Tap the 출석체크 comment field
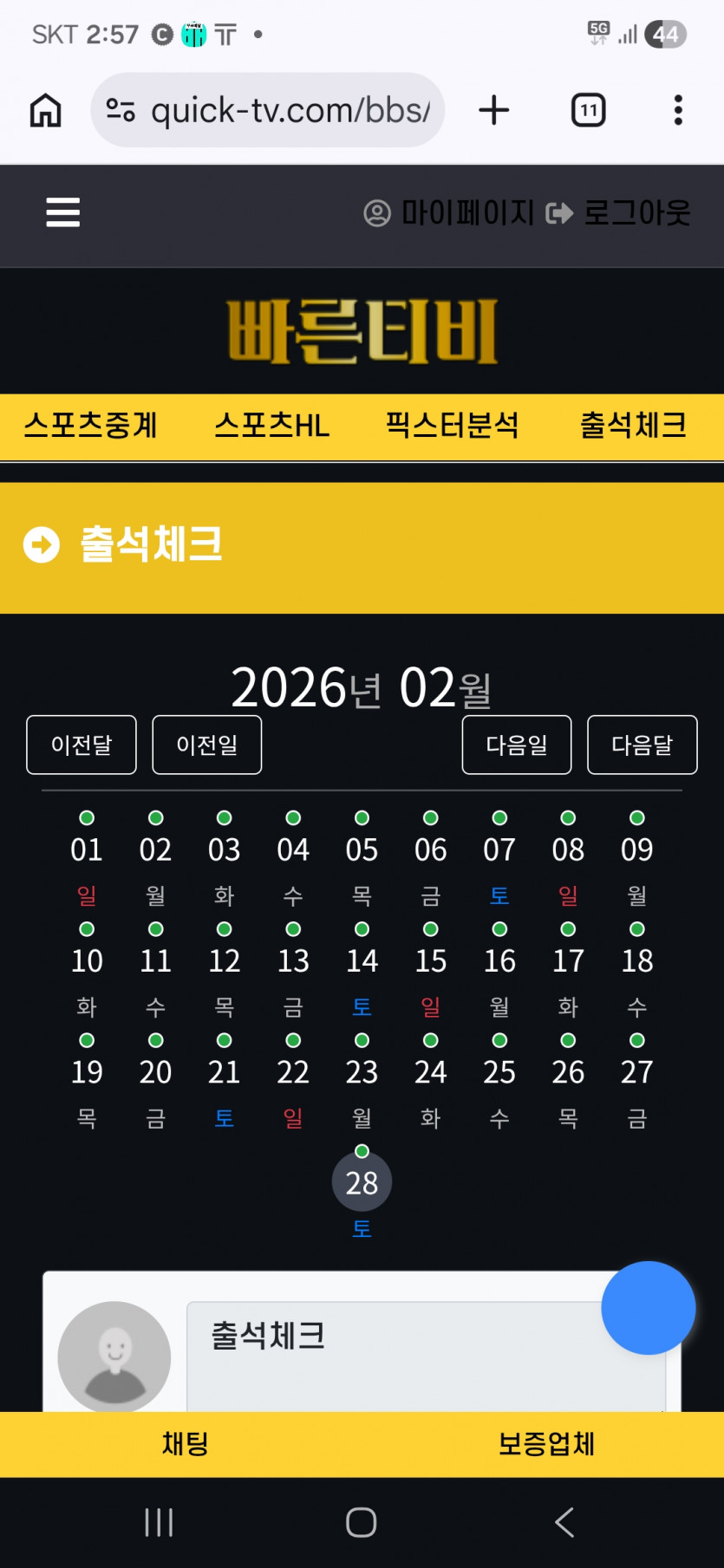The width and height of the screenshot is (724, 1568). (x=426, y=1357)
